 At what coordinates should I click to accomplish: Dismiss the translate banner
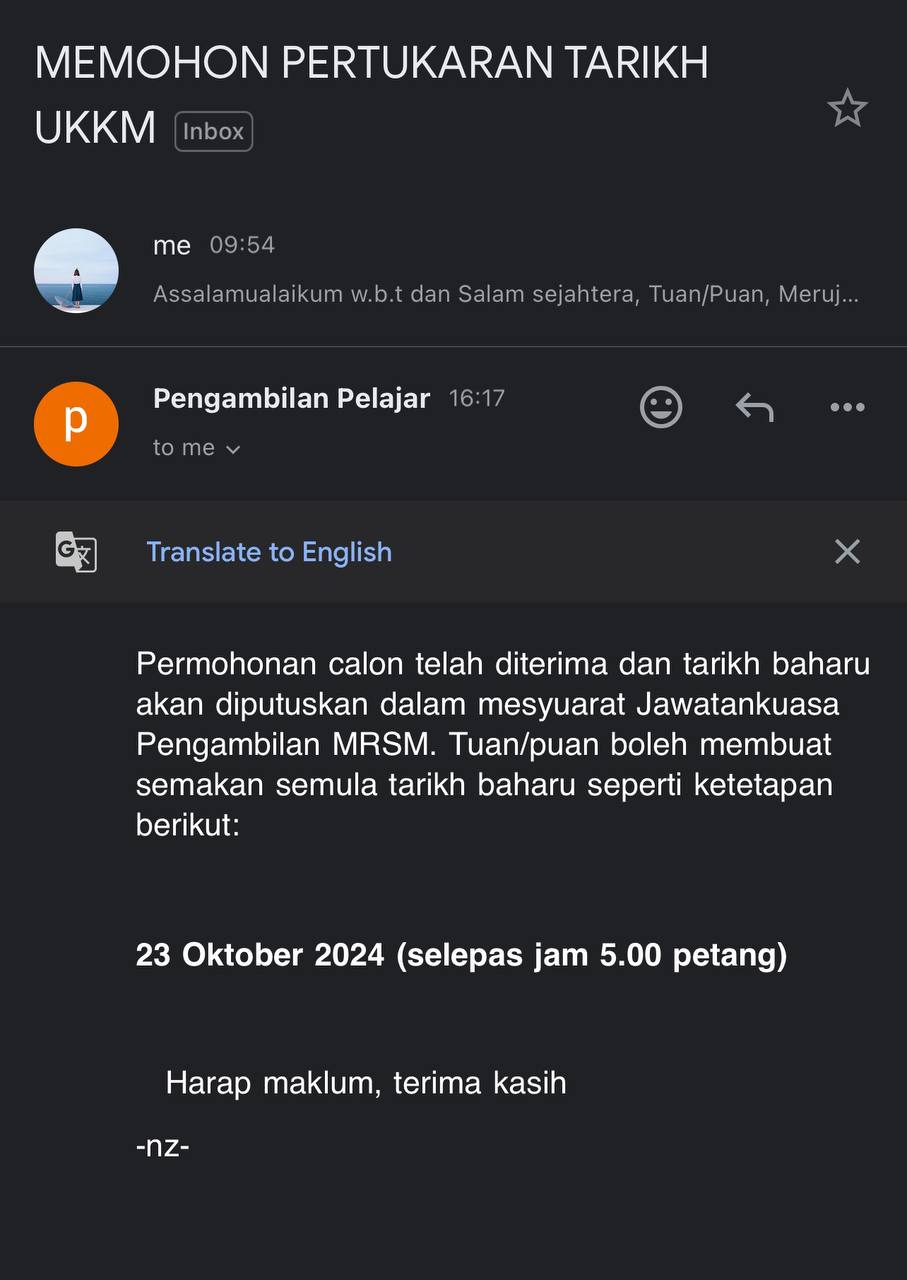point(847,551)
